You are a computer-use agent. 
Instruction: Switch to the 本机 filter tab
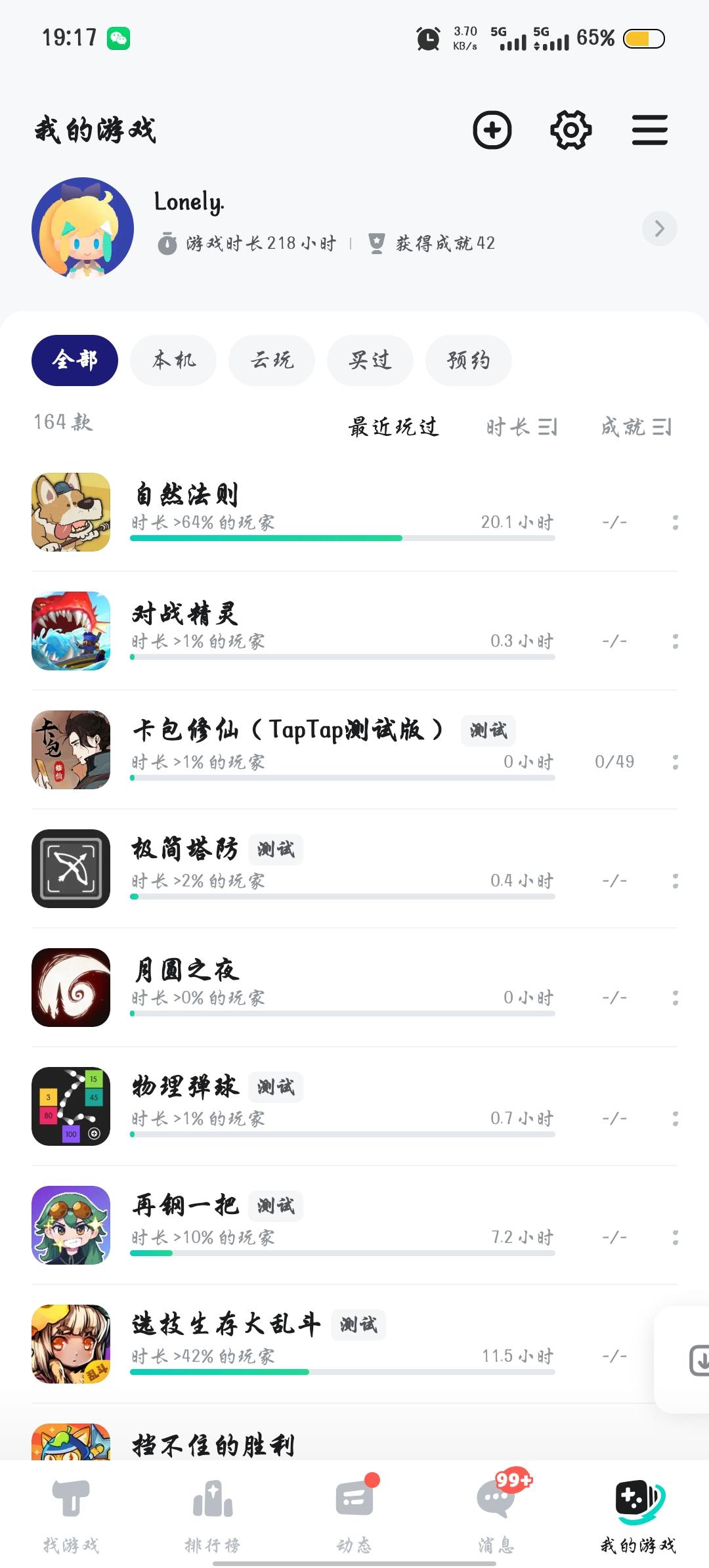tap(173, 360)
